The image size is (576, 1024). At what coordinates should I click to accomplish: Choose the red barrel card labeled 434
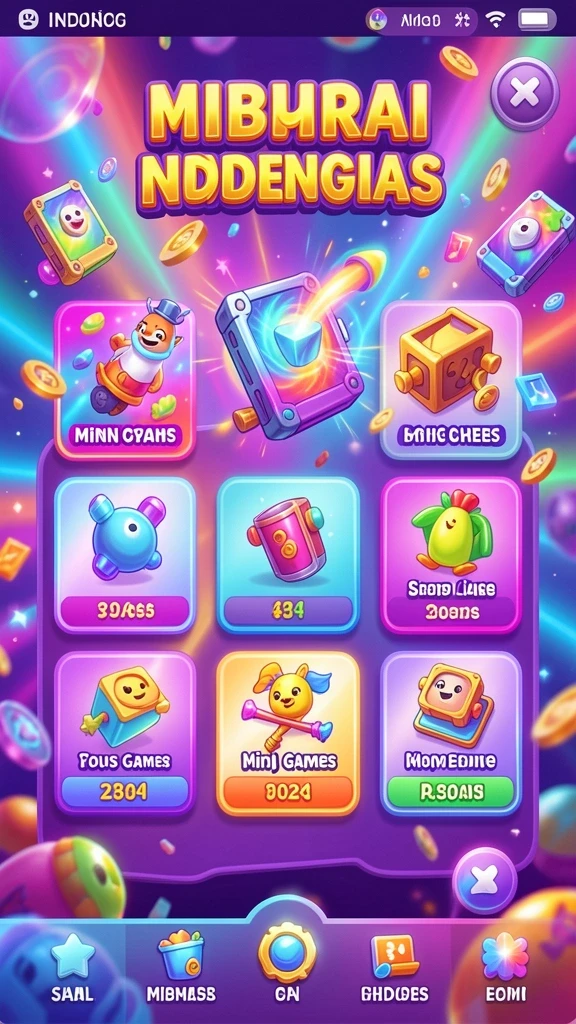[288, 555]
